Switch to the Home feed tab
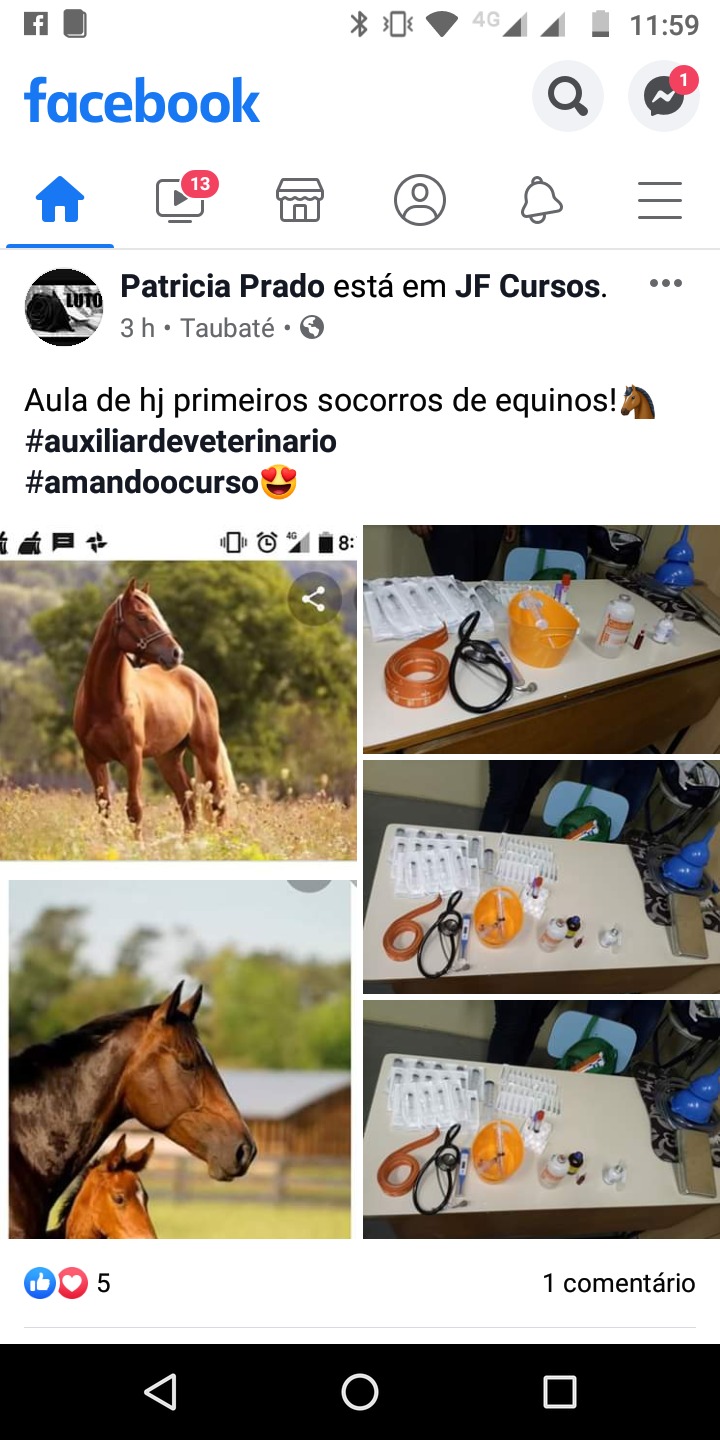 (60, 200)
